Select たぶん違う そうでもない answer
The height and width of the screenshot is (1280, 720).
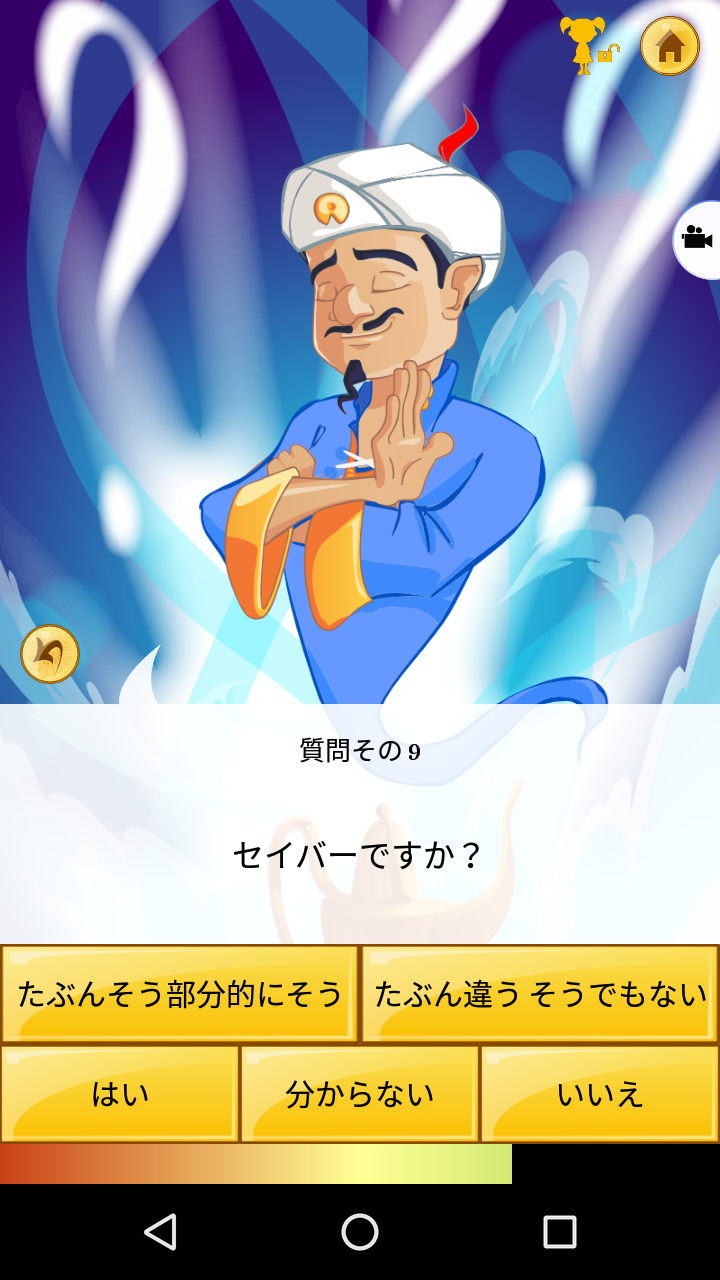[540, 994]
